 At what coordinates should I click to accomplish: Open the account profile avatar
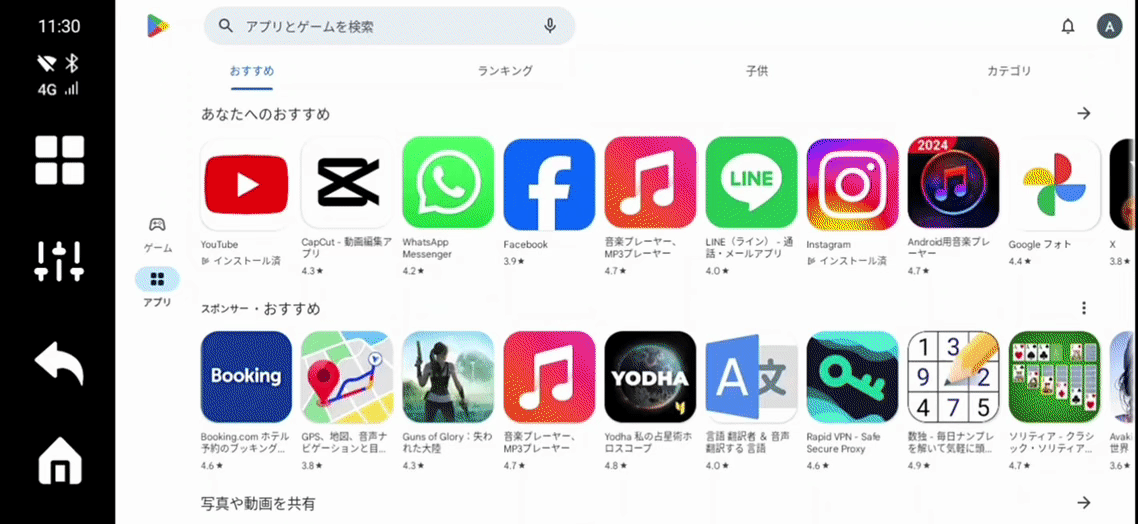tap(1108, 27)
